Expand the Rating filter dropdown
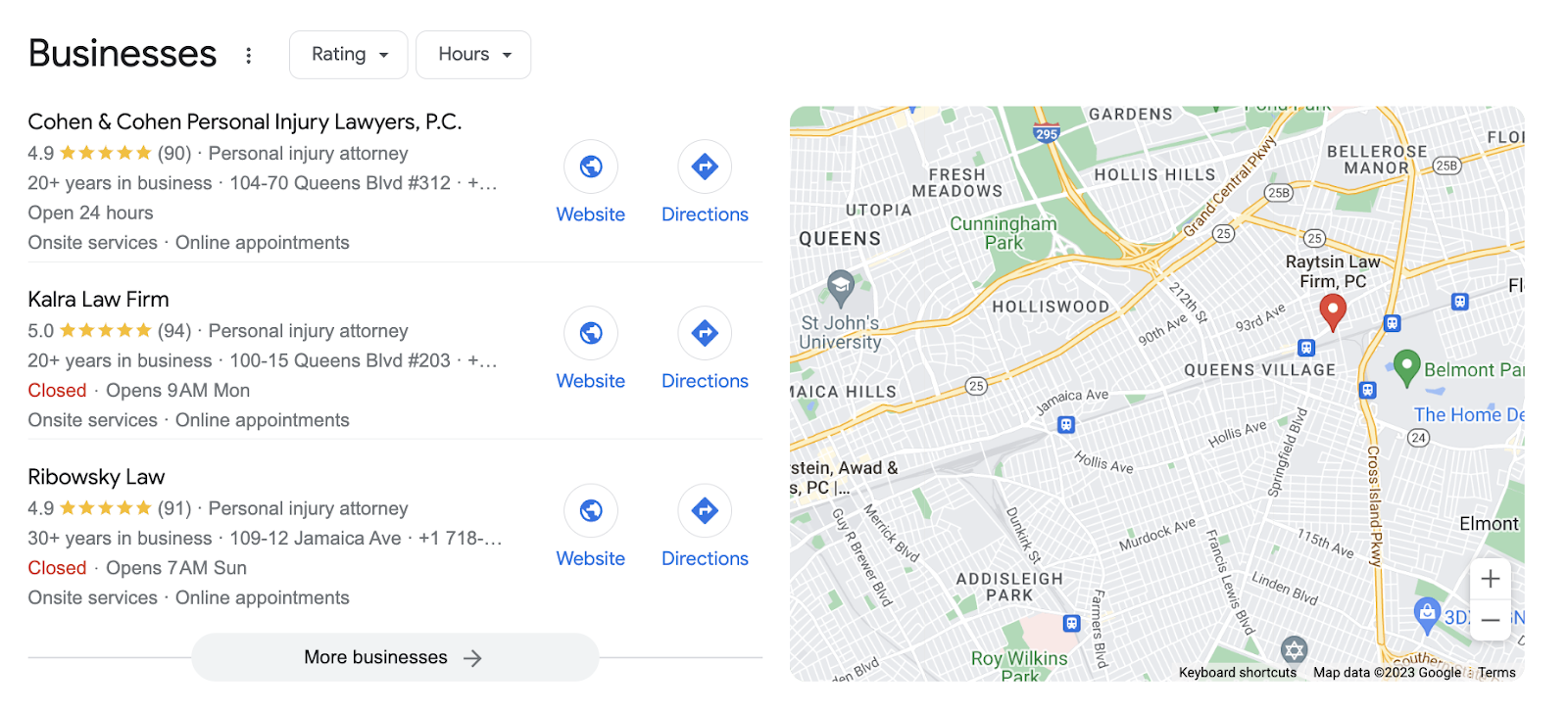This screenshot has height=712, width=1568. [x=349, y=55]
